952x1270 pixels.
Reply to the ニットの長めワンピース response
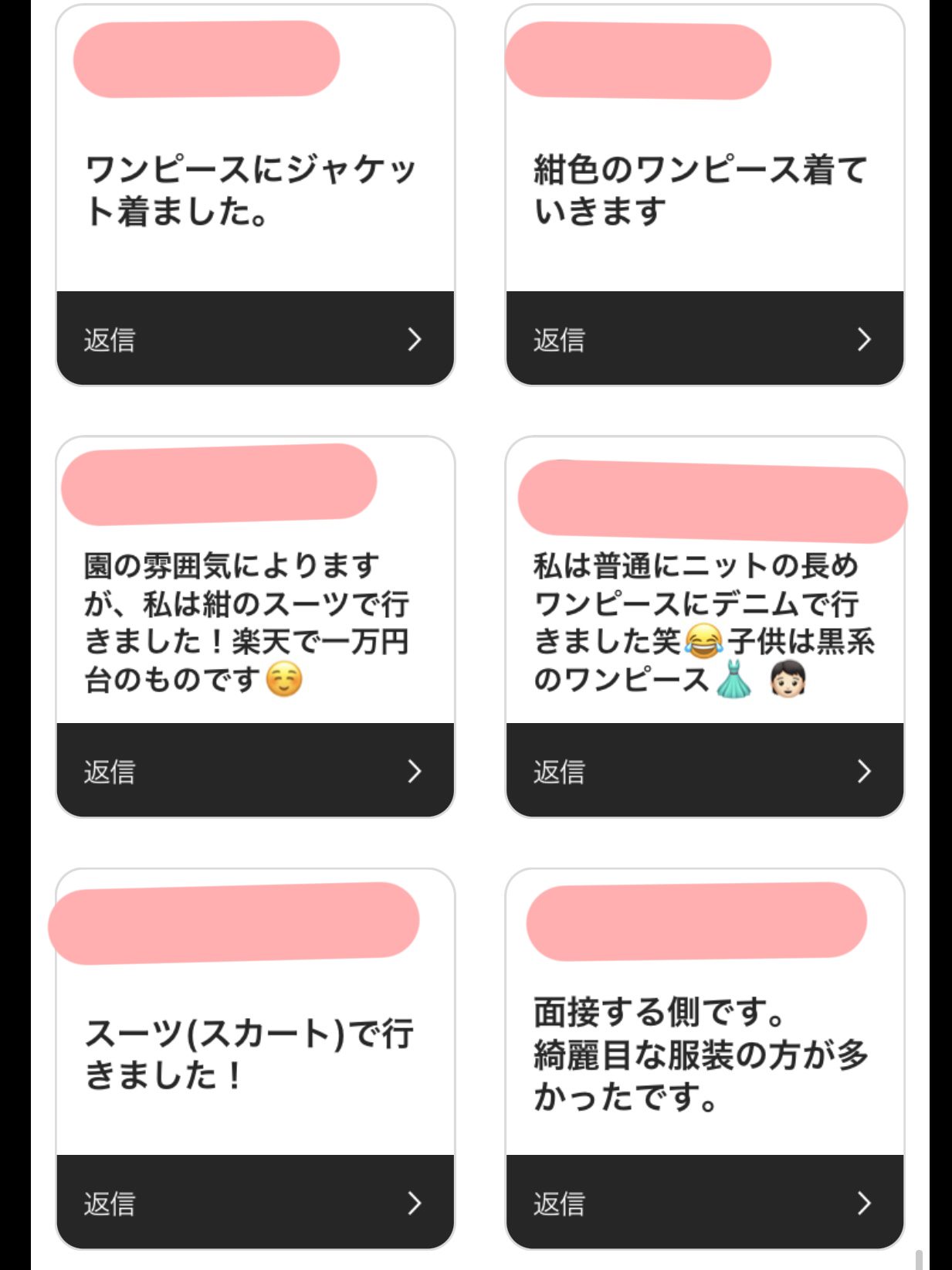(704, 770)
